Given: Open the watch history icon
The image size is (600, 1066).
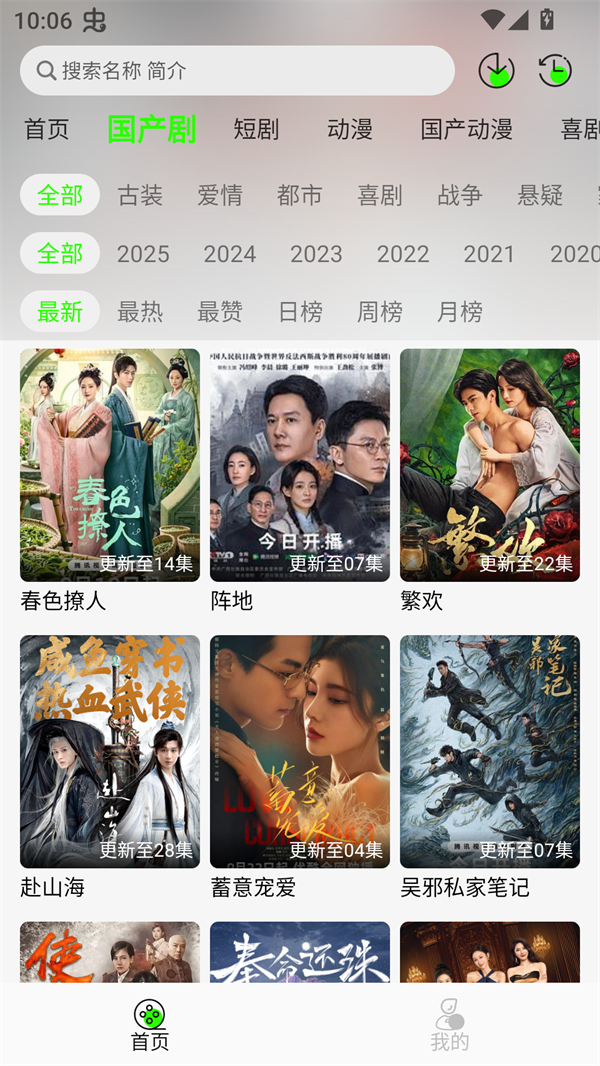Looking at the screenshot, I should (x=554, y=71).
